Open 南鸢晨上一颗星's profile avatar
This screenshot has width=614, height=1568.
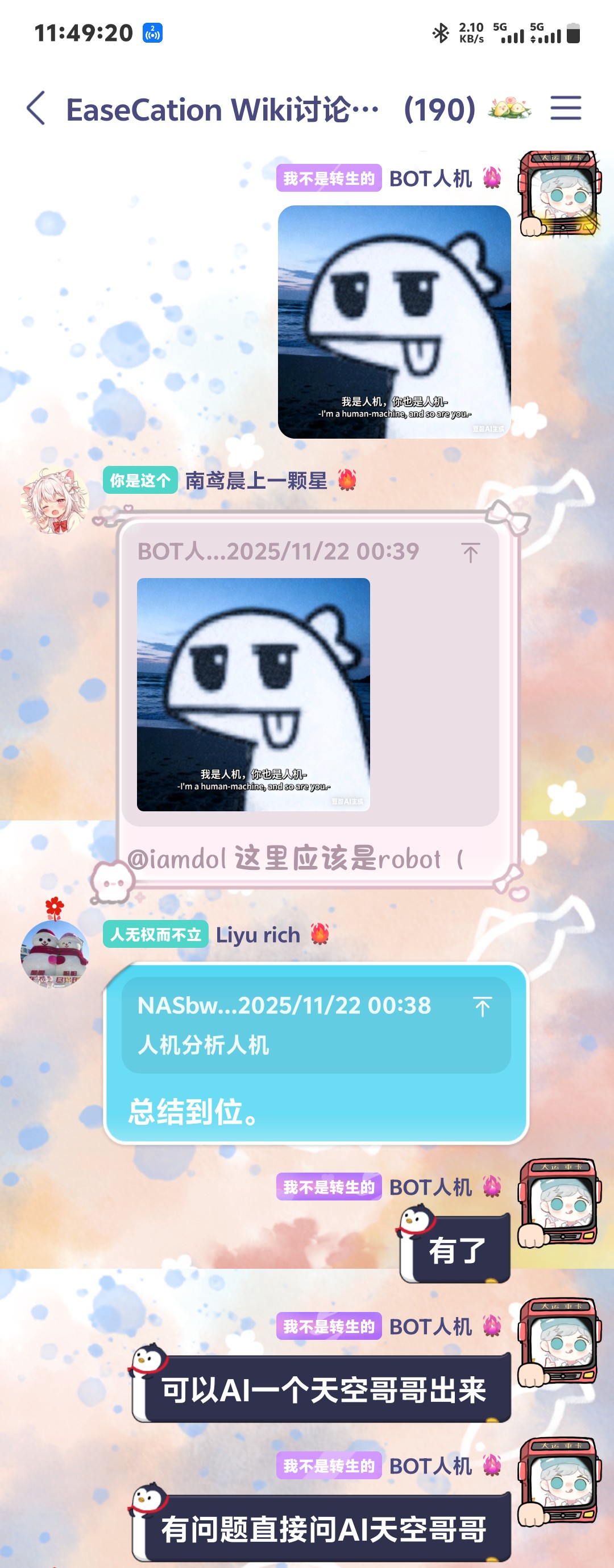pyautogui.click(x=54, y=500)
